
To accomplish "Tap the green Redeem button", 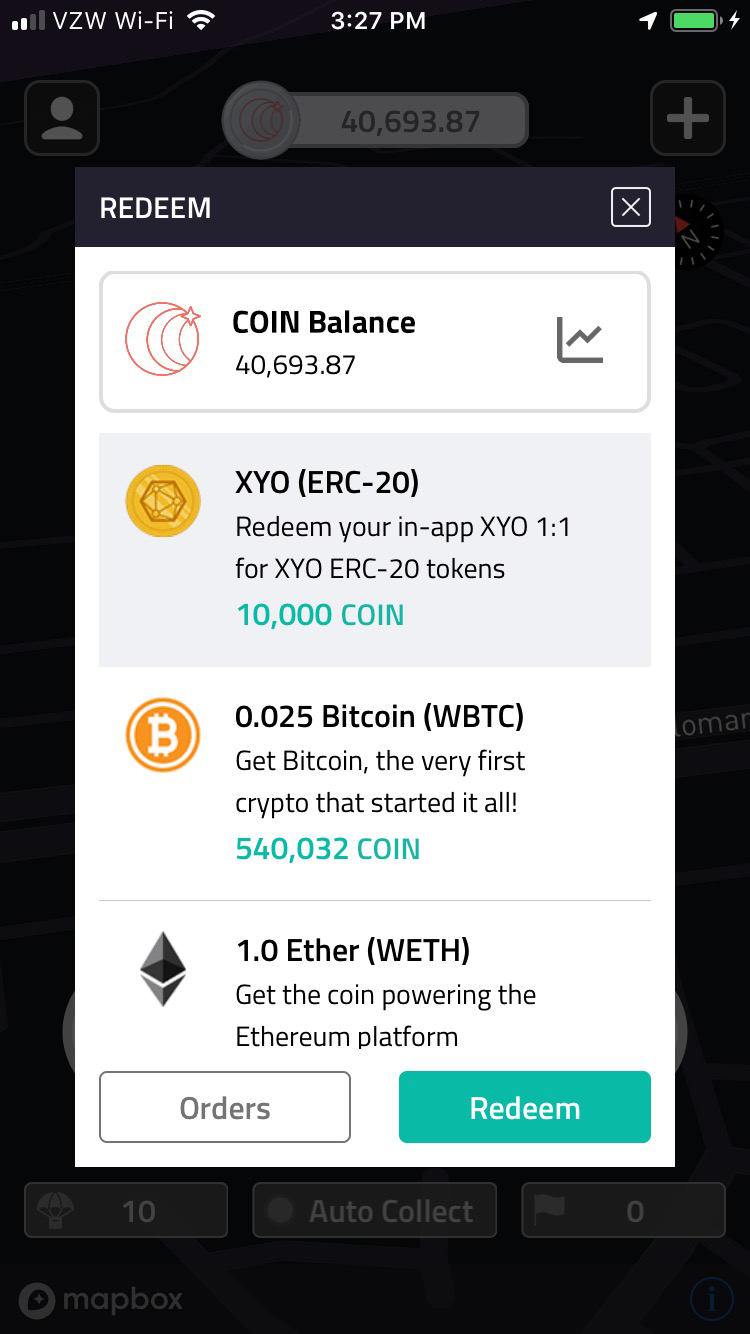I will pos(525,1107).
